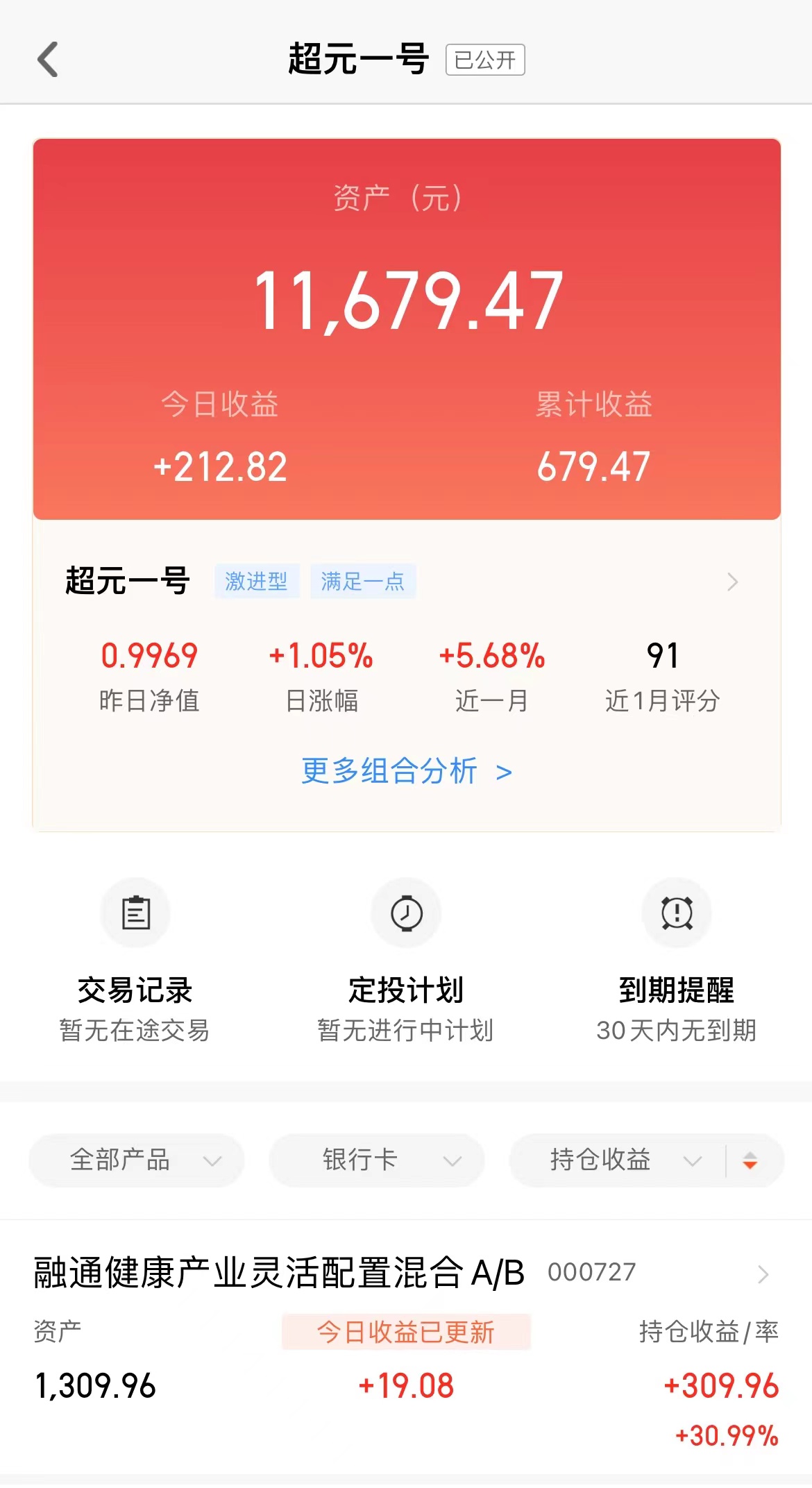The image size is (812, 1488).
Task: Go back using the top-left arrow
Action: point(47,59)
